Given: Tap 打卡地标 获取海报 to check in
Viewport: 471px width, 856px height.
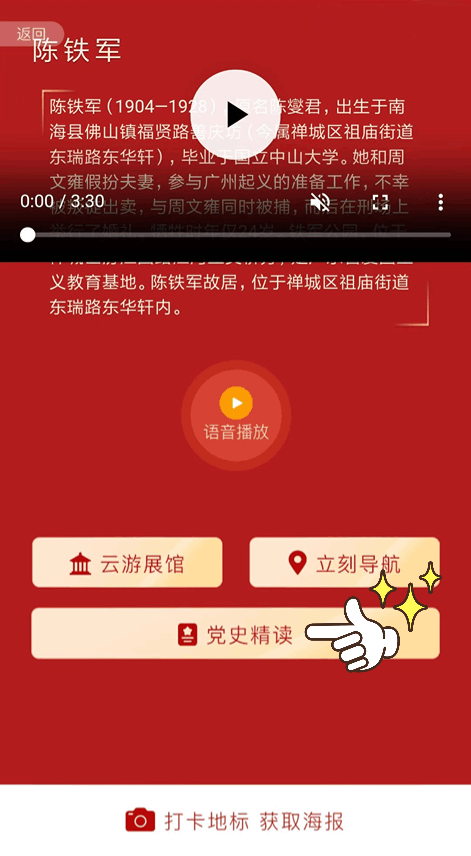Looking at the screenshot, I should point(235,821).
